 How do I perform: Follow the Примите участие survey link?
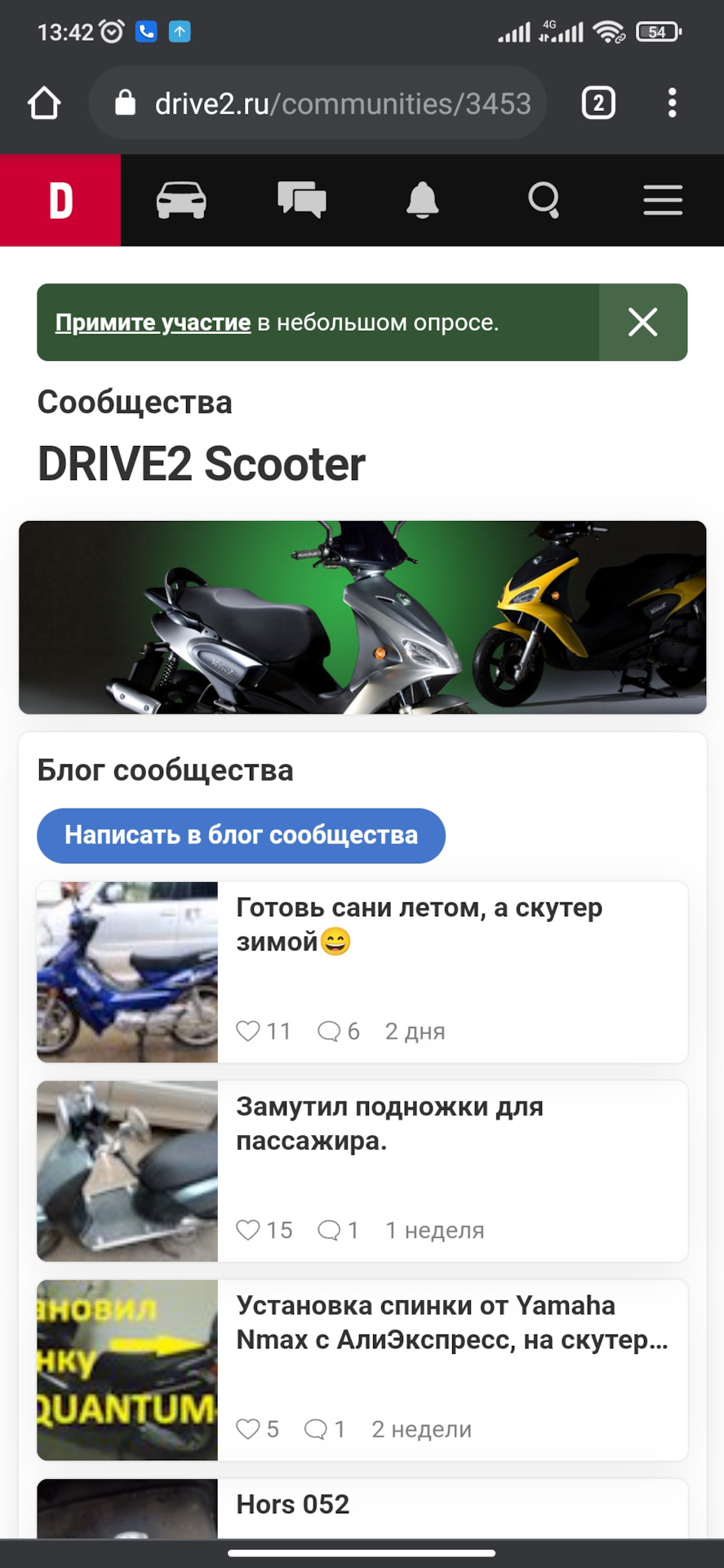pyautogui.click(x=152, y=323)
